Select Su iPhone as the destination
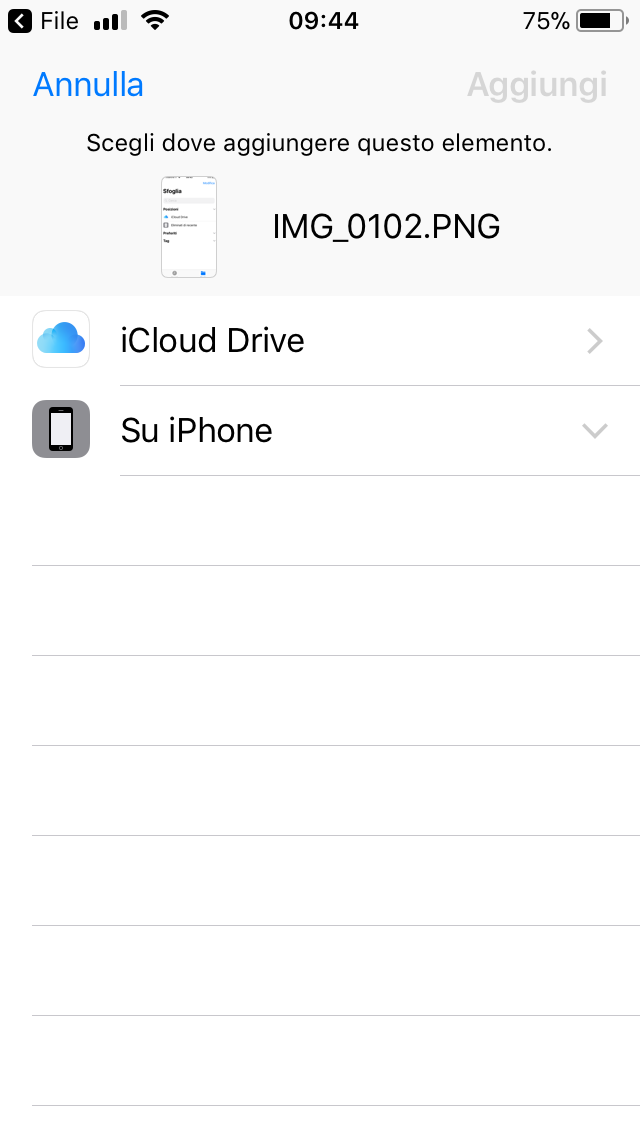This screenshot has height=1136, width=640. 320,430
